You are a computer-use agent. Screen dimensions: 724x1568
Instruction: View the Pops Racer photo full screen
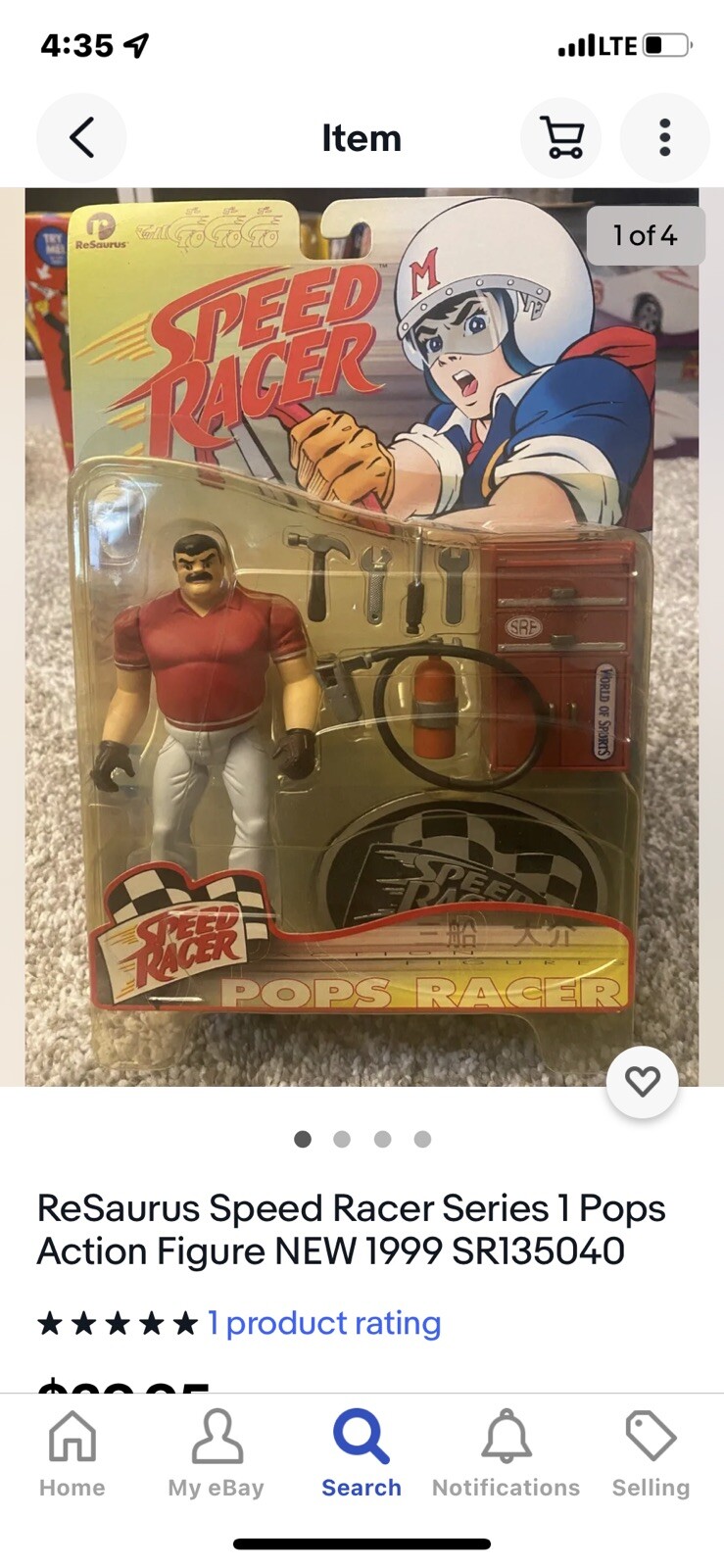click(362, 637)
